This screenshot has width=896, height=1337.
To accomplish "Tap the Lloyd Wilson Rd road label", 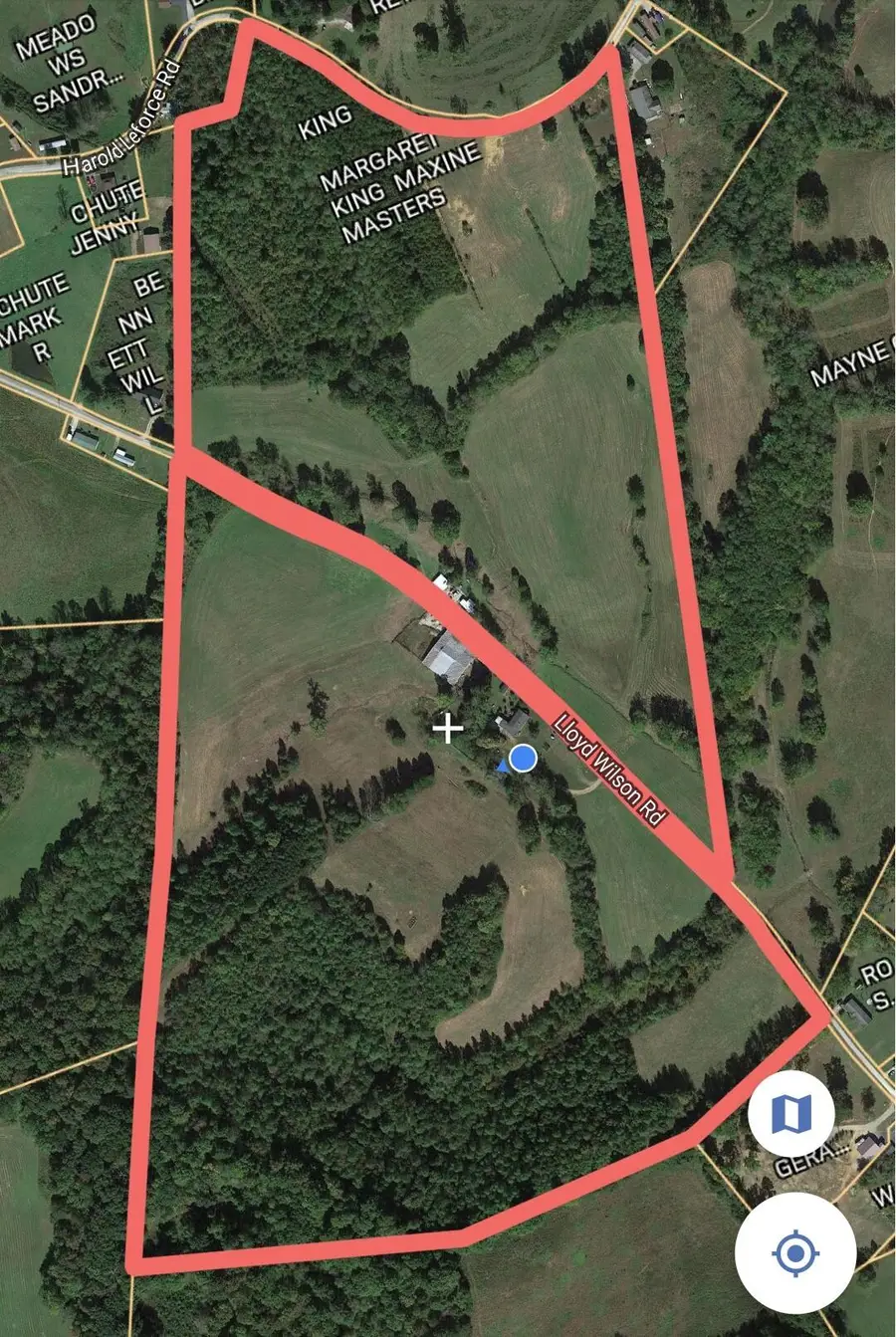I will [611, 765].
